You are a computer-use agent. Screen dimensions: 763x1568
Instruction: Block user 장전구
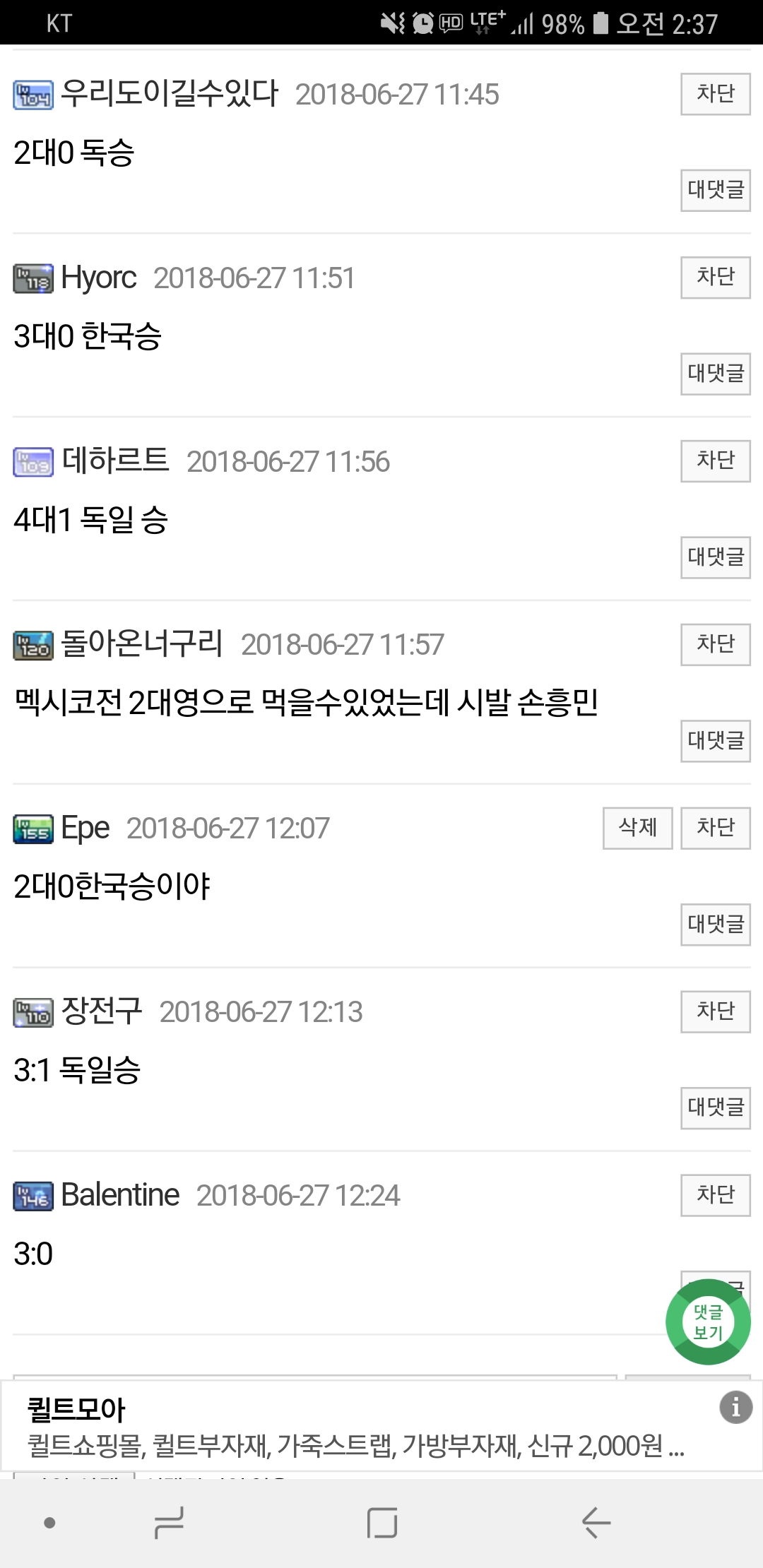pyautogui.click(x=715, y=1011)
